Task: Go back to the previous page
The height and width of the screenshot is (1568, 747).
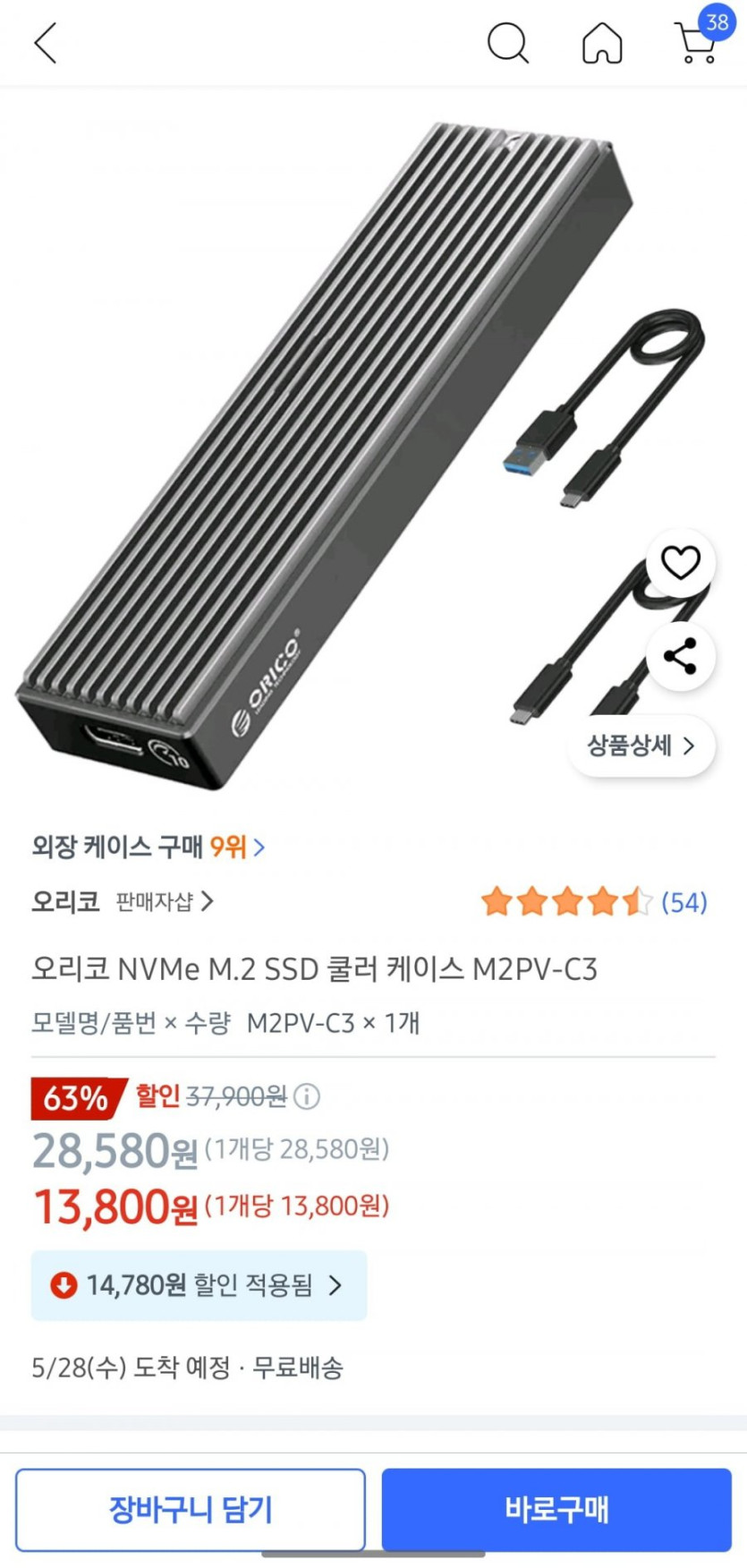Action: [46, 43]
